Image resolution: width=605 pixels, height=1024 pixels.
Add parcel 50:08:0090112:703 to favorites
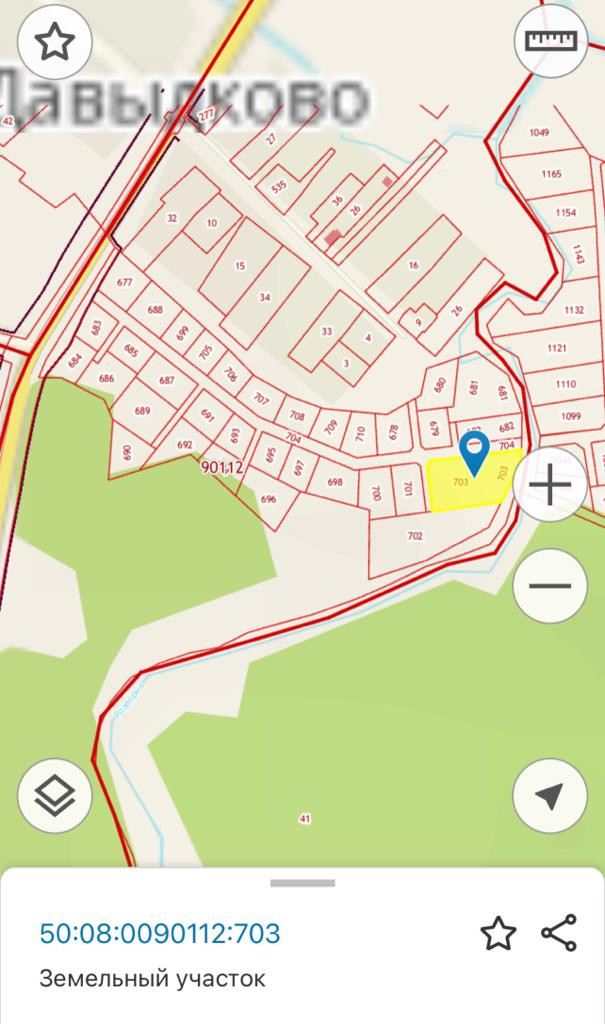pos(498,934)
